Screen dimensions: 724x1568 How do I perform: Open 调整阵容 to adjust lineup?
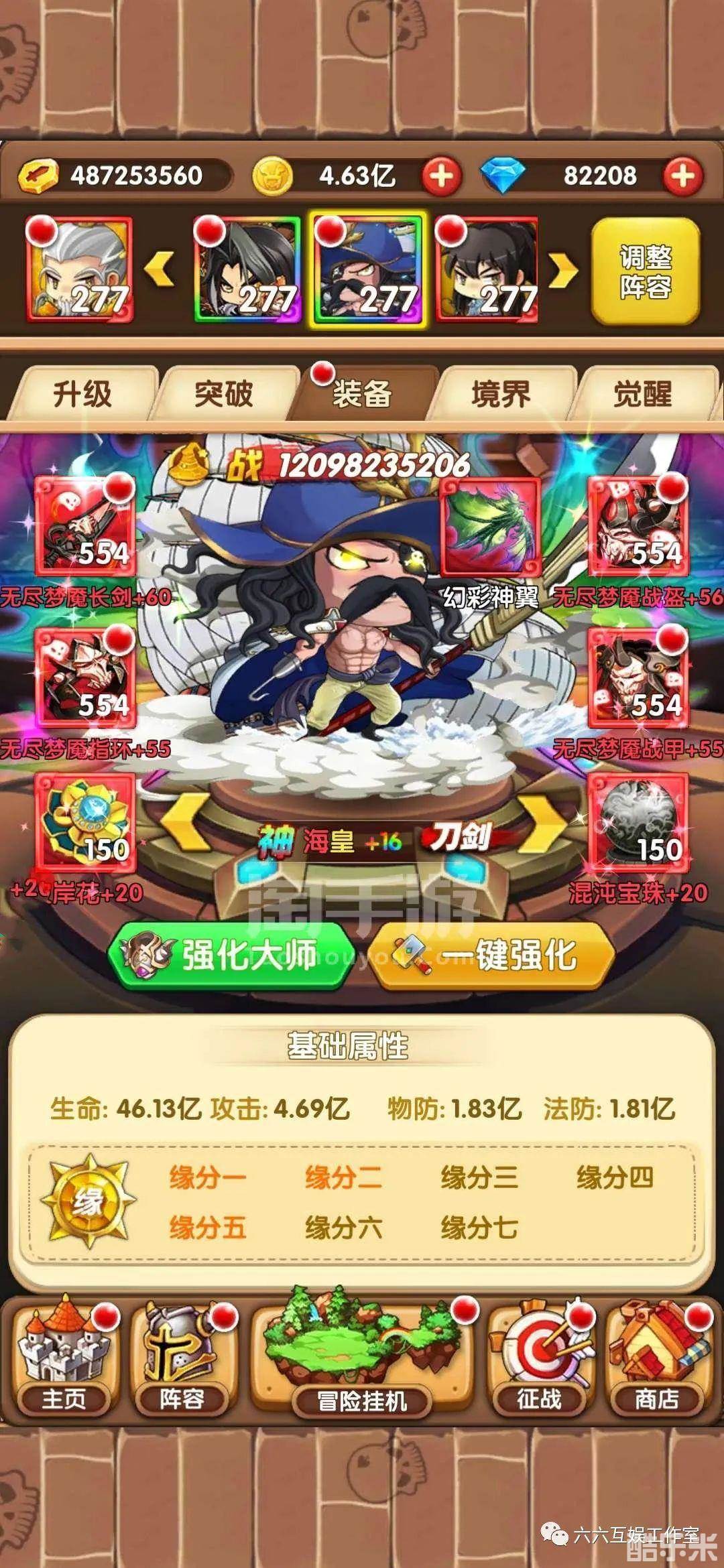645,271
